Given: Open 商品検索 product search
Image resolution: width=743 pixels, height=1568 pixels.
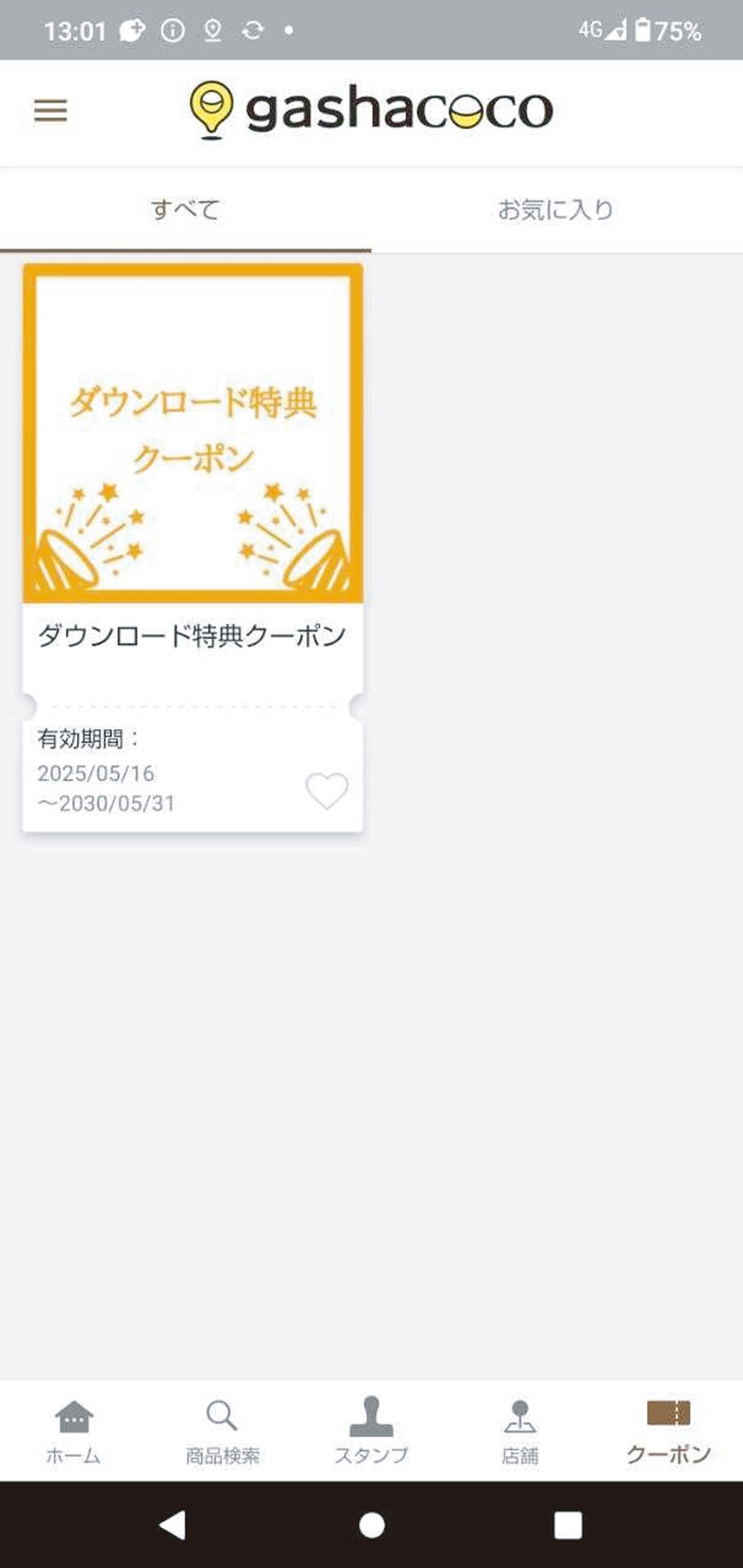Looking at the screenshot, I should [x=222, y=1431].
